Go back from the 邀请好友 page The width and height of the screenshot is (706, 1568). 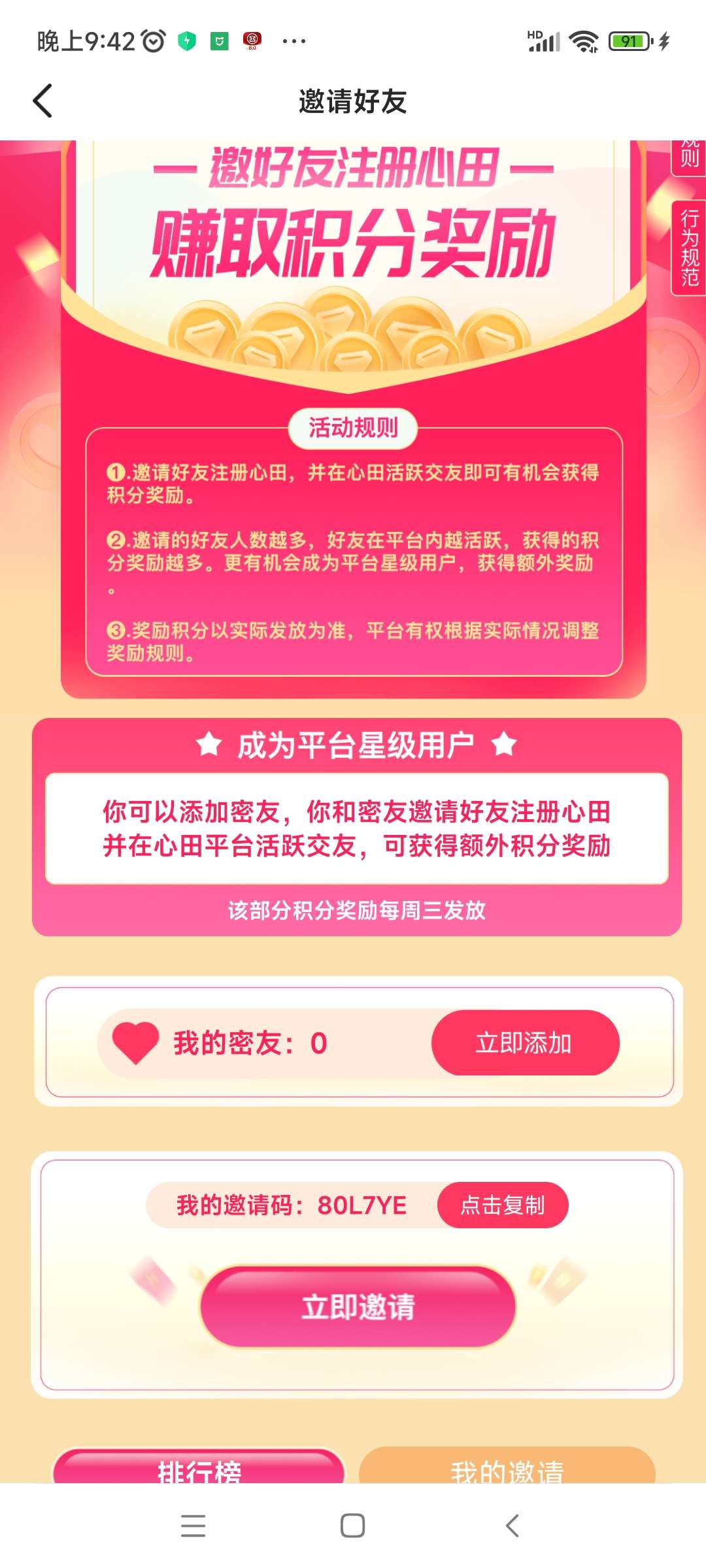pos(43,101)
